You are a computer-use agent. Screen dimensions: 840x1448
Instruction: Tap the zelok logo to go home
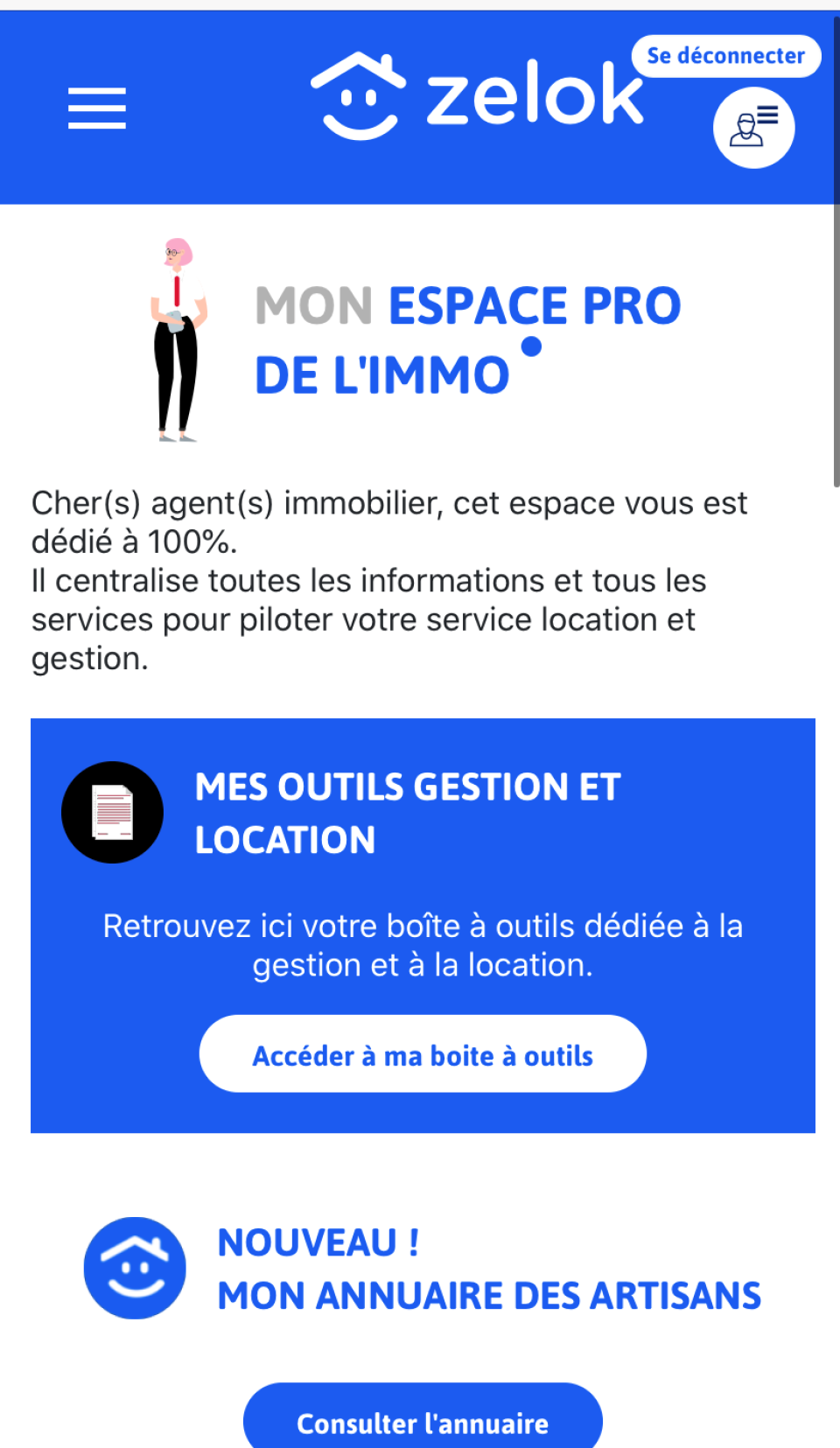click(x=477, y=96)
